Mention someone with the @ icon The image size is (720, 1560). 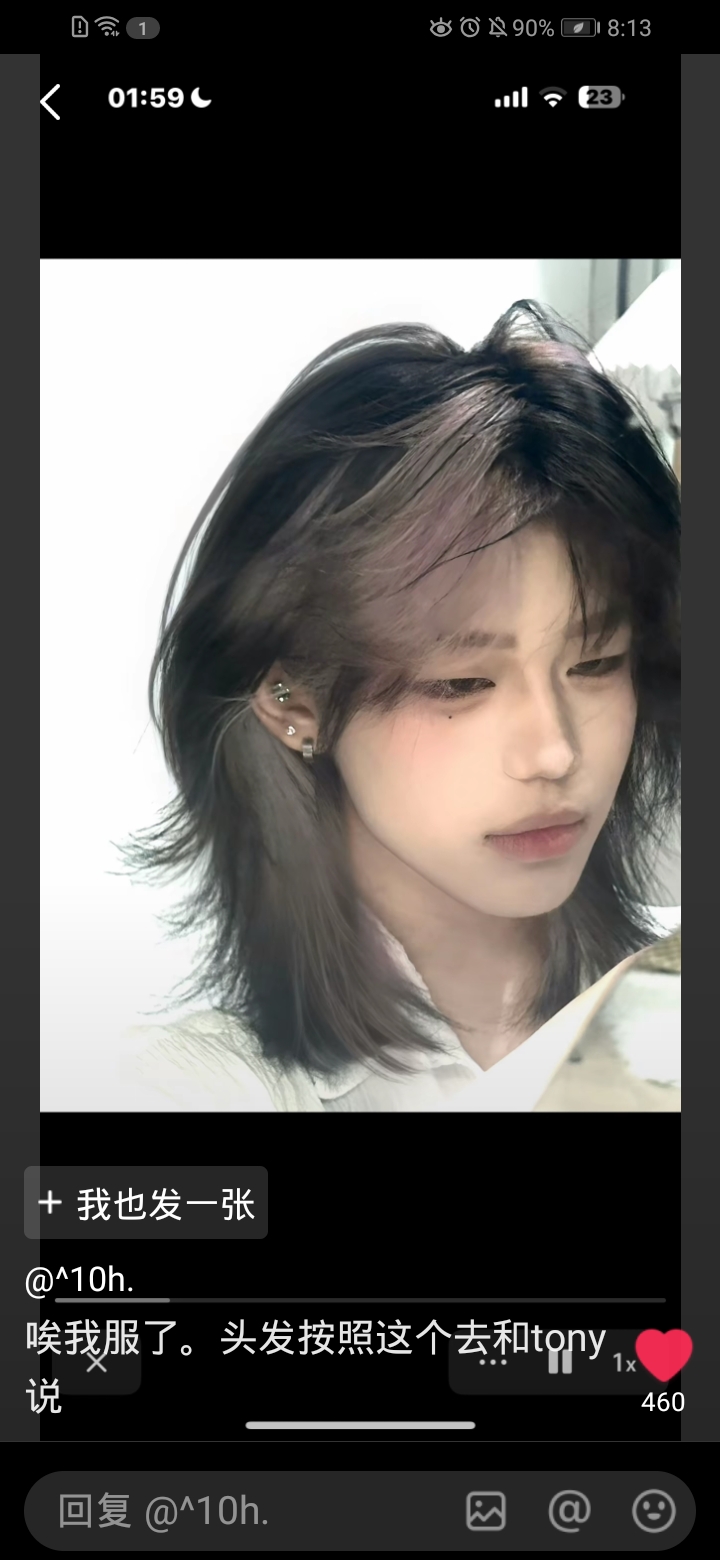click(x=569, y=1511)
